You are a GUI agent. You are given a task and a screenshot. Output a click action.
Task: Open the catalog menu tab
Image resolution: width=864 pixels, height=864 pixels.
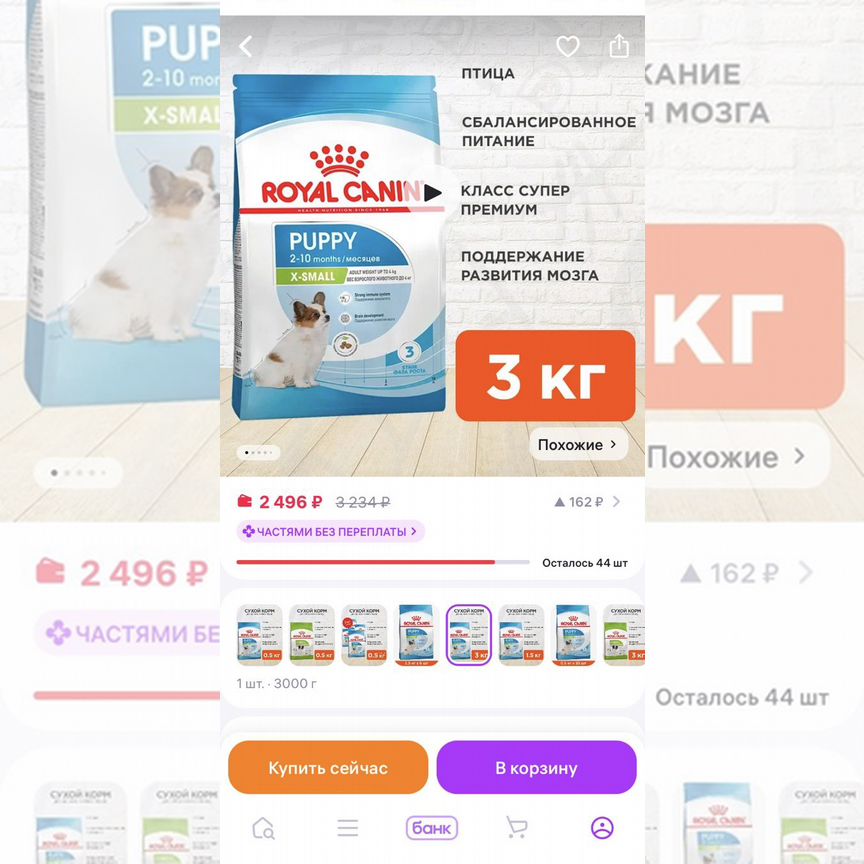point(347,828)
